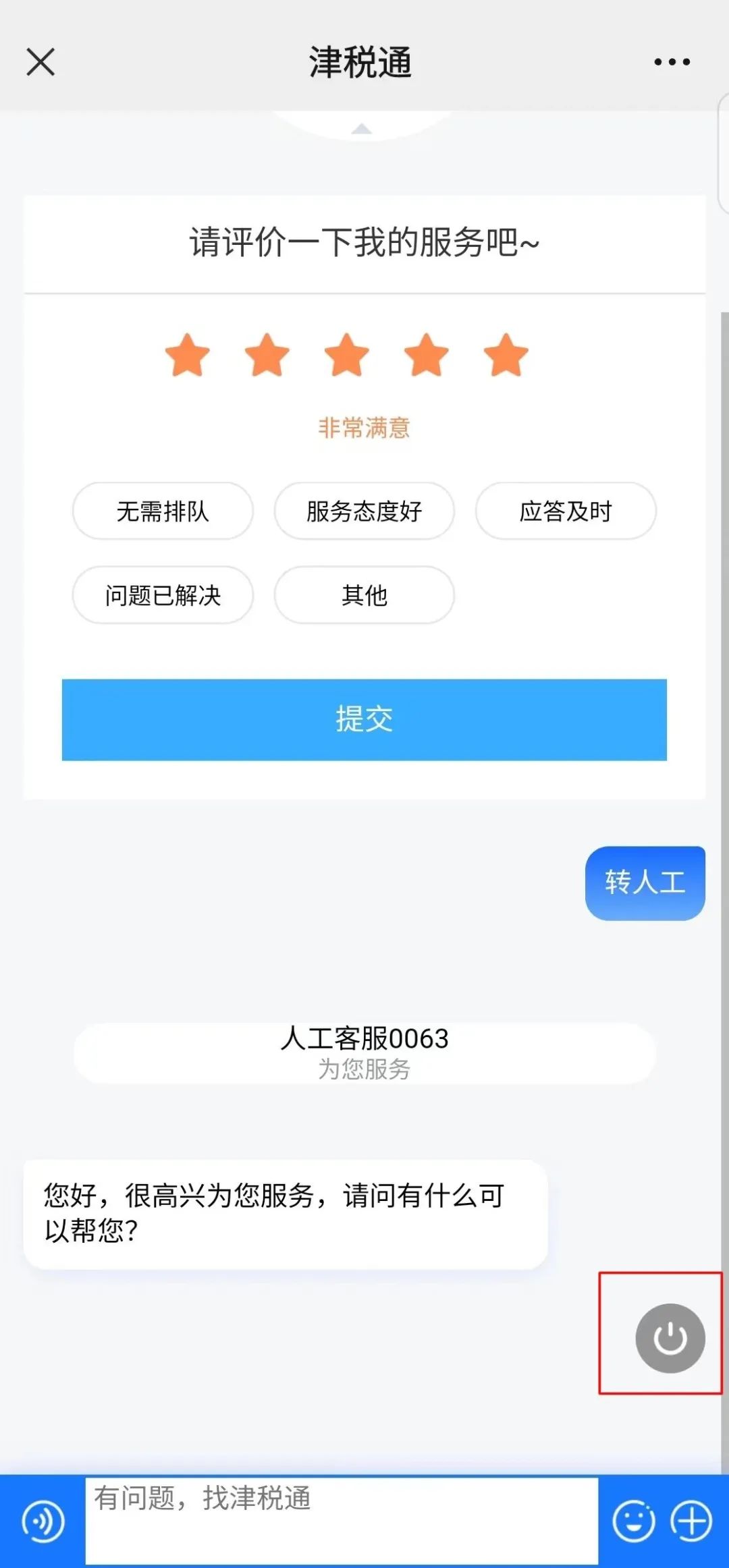Image resolution: width=729 pixels, height=1568 pixels.
Task: End the chat with power button
Action: click(x=670, y=1338)
